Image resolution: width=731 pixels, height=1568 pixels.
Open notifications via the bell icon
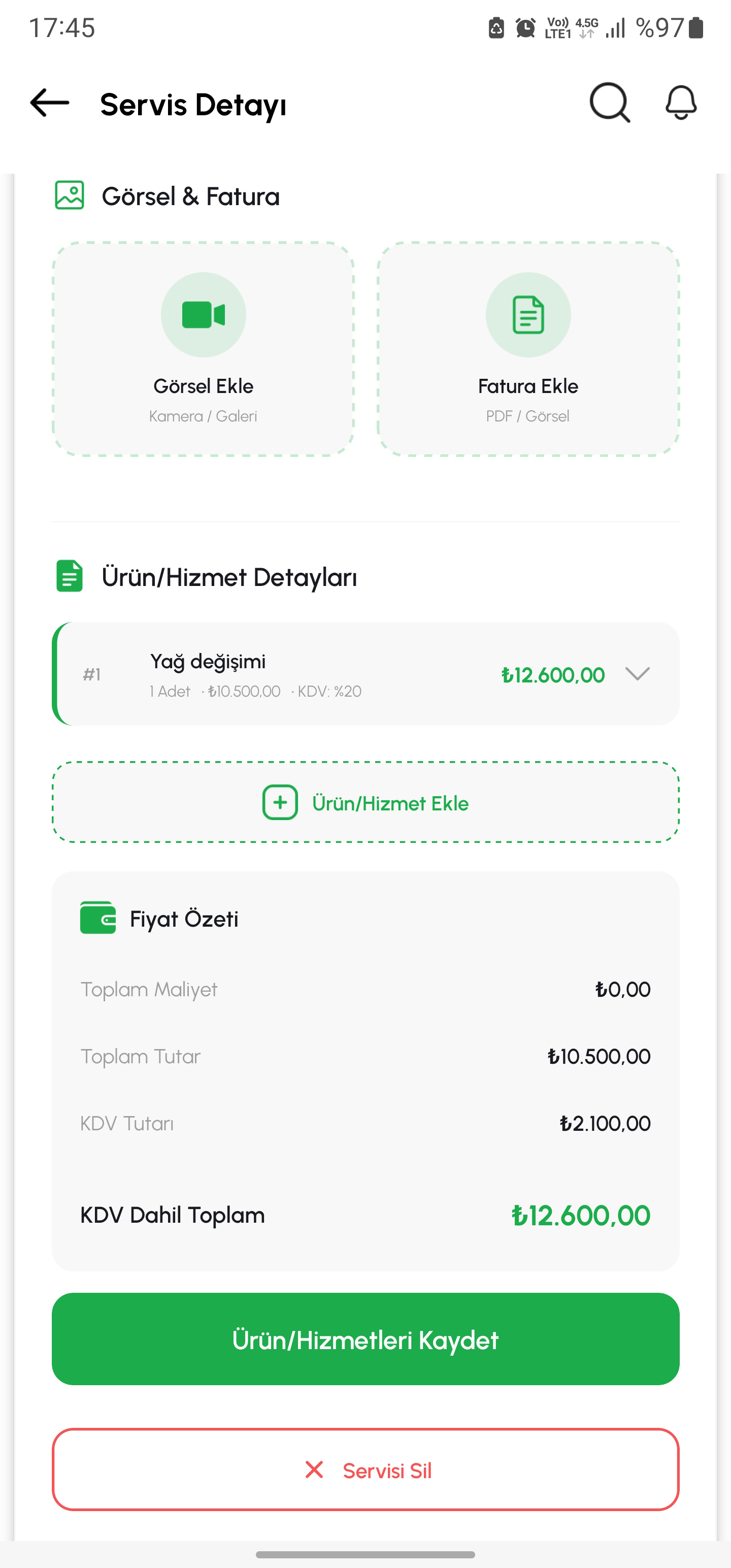click(x=680, y=103)
